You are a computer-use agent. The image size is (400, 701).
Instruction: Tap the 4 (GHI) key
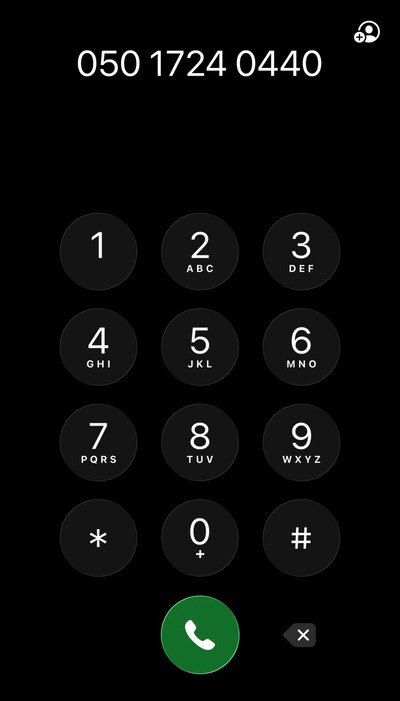tap(98, 347)
